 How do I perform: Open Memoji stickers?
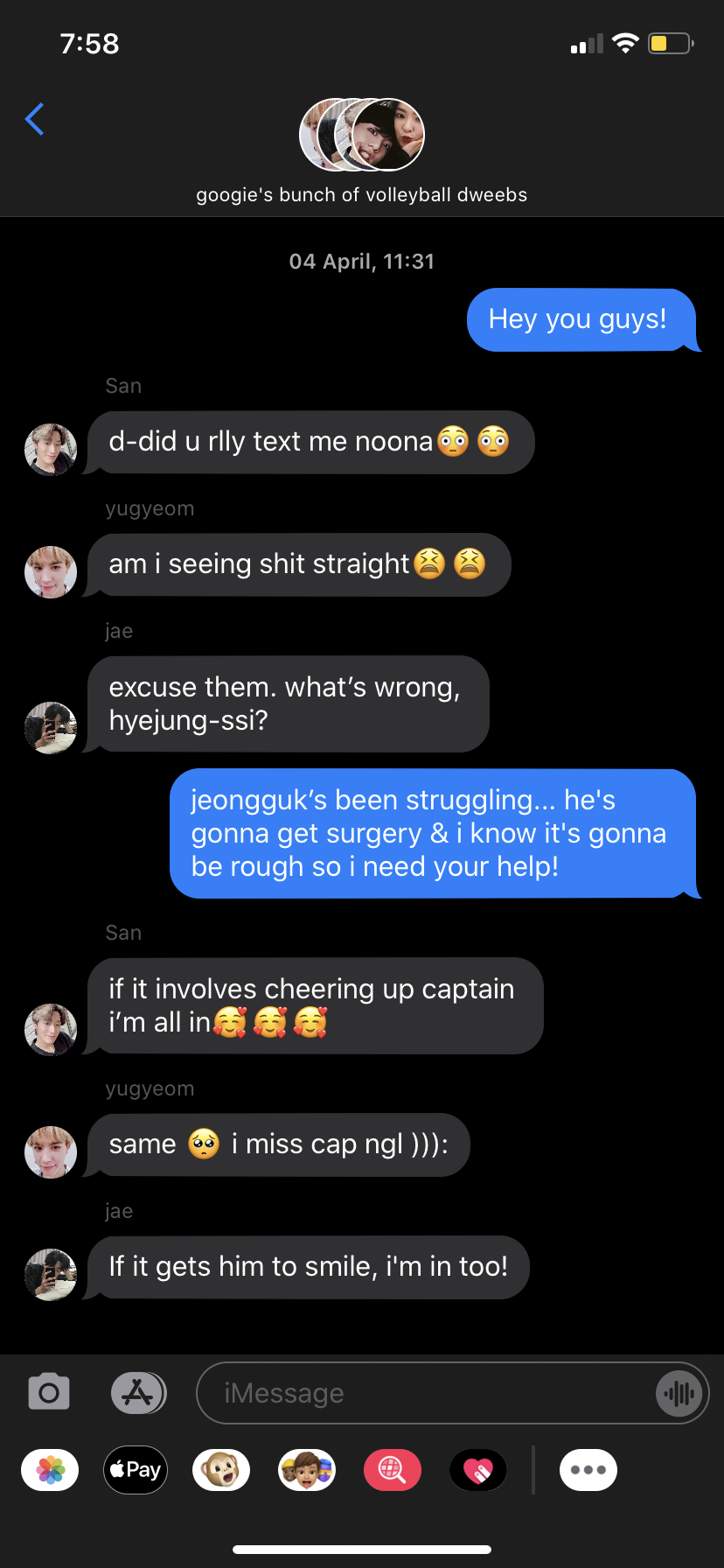[307, 1470]
